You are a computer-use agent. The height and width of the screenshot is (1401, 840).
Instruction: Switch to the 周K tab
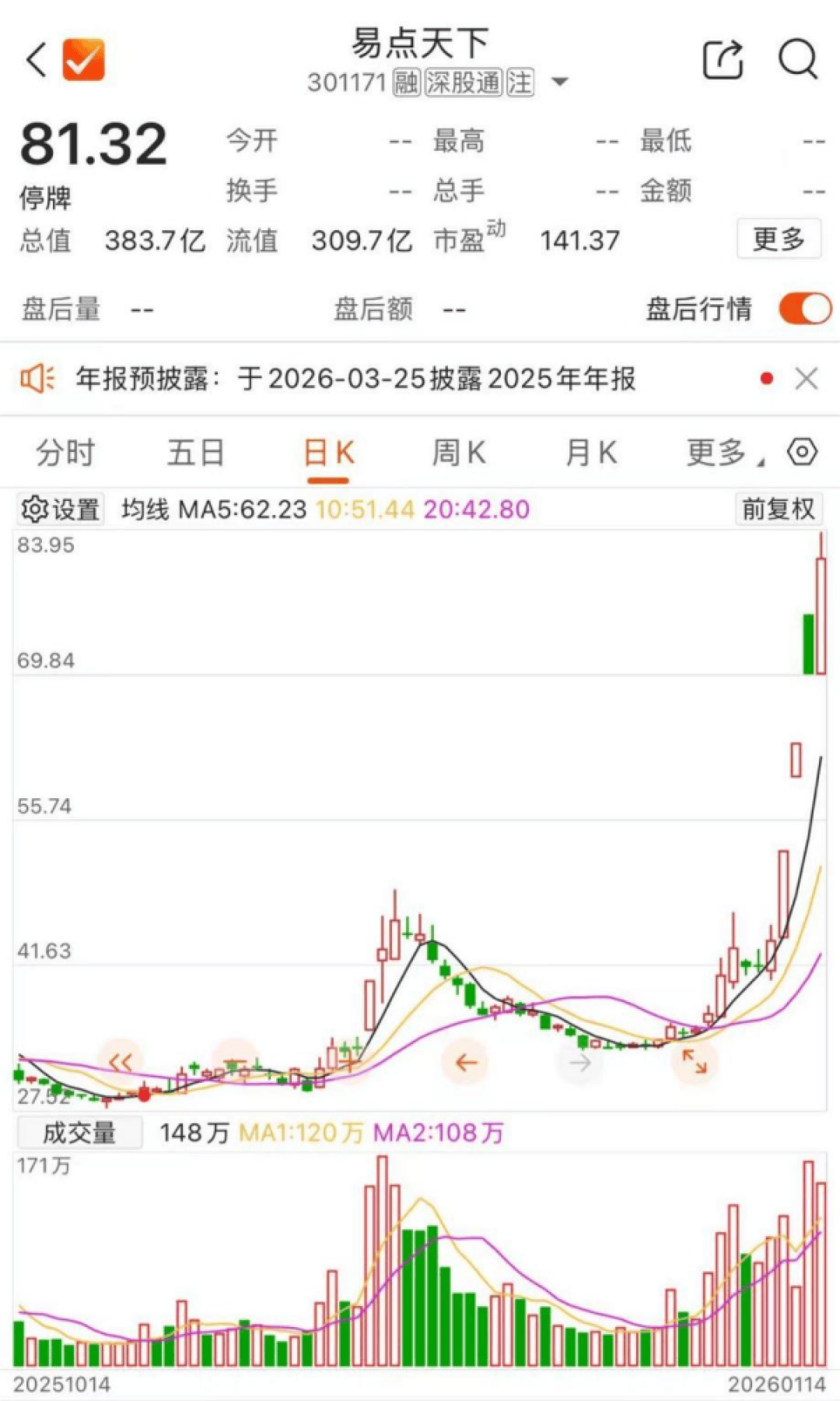(461, 453)
